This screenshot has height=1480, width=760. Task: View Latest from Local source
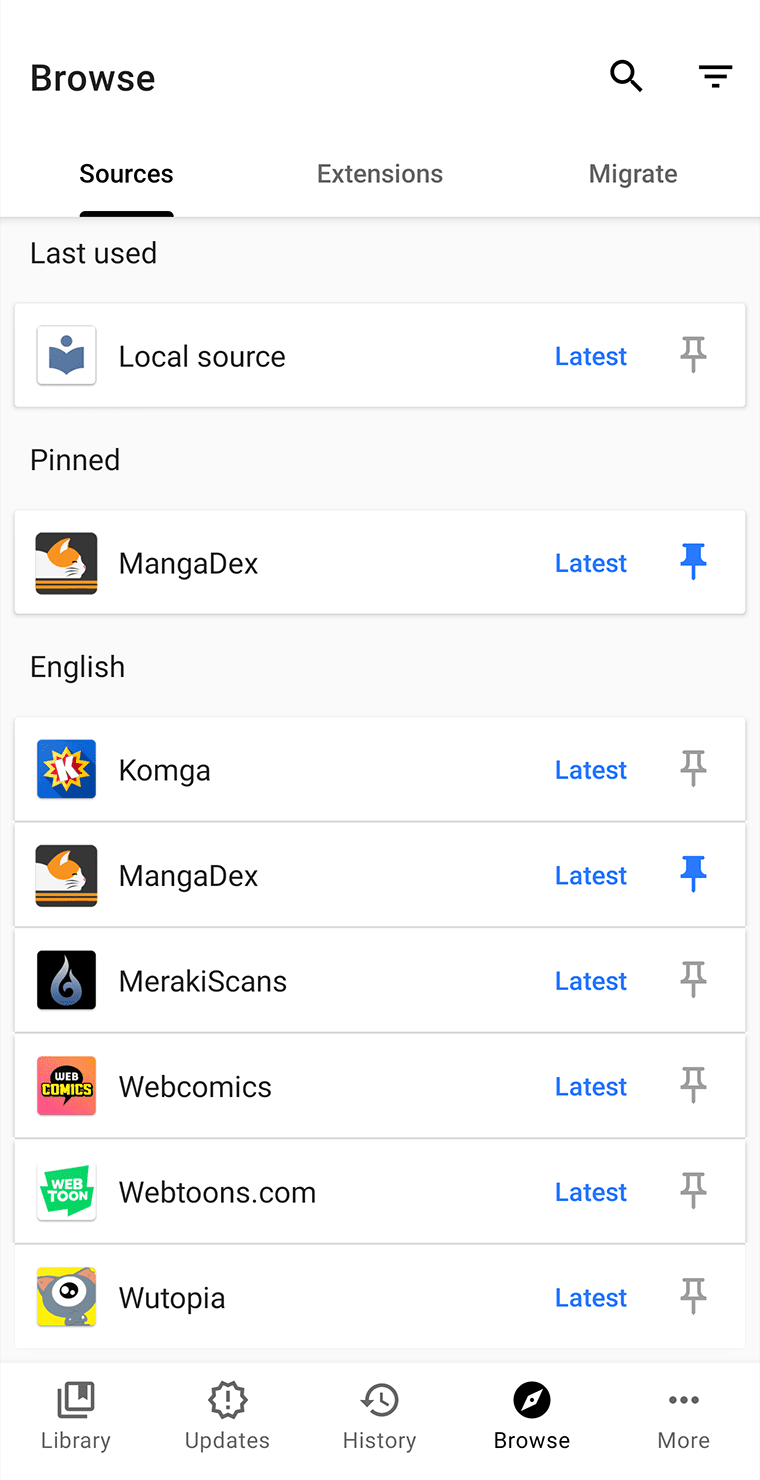(591, 356)
